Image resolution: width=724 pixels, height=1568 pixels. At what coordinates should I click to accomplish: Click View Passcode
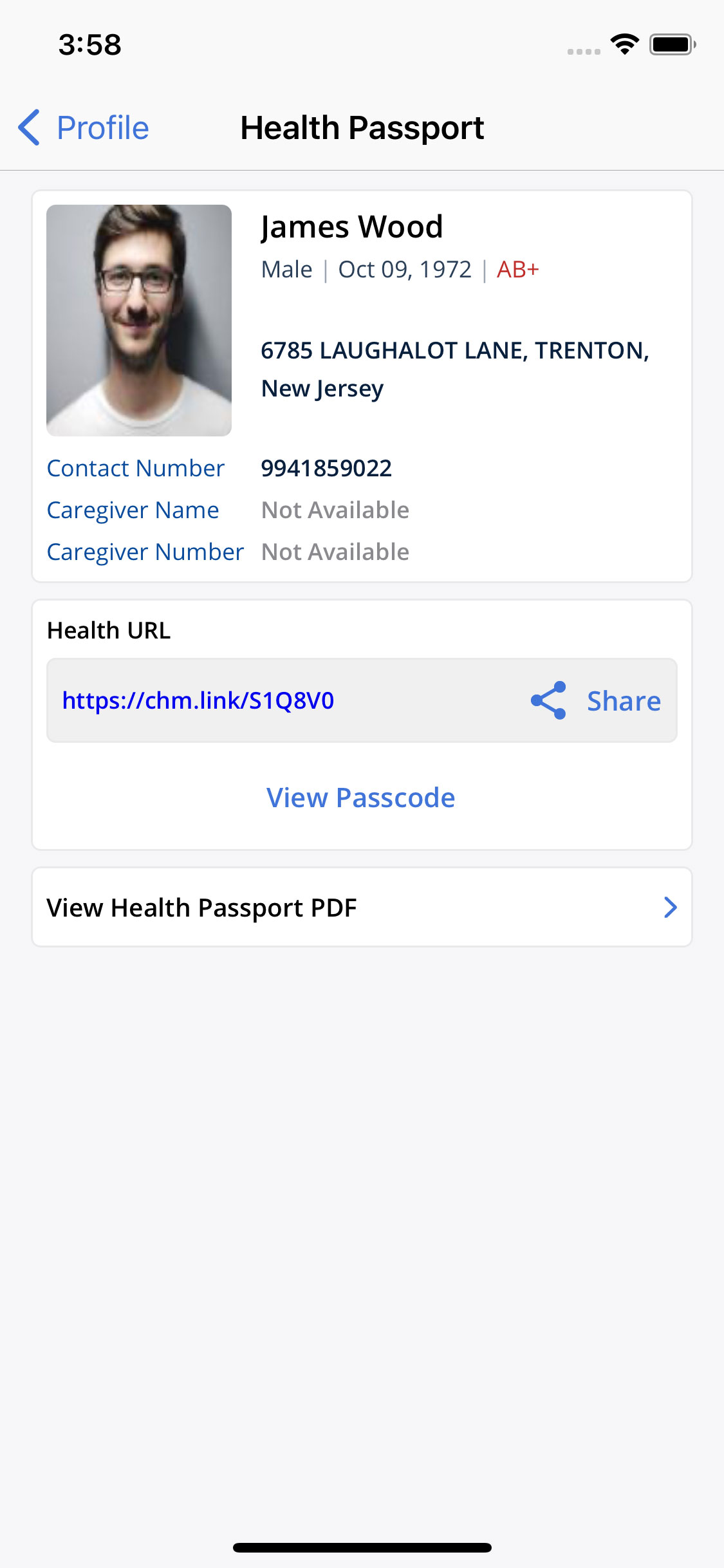pyautogui.click(x=362, y=798)
